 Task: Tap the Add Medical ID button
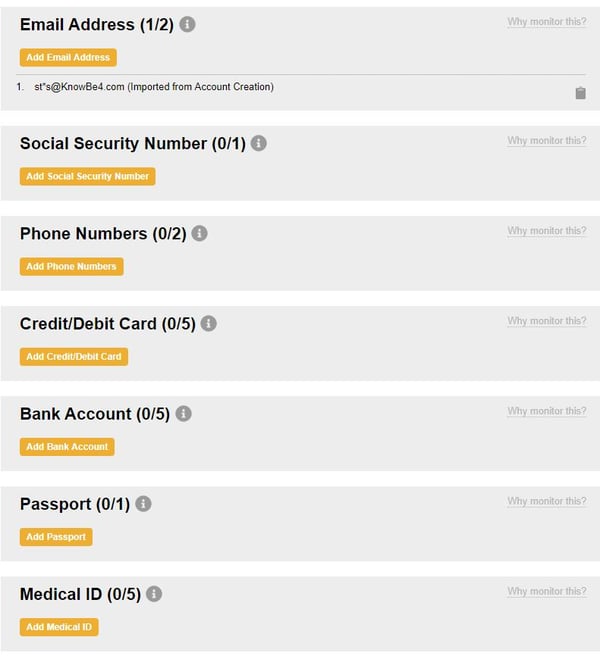point(59,627)
